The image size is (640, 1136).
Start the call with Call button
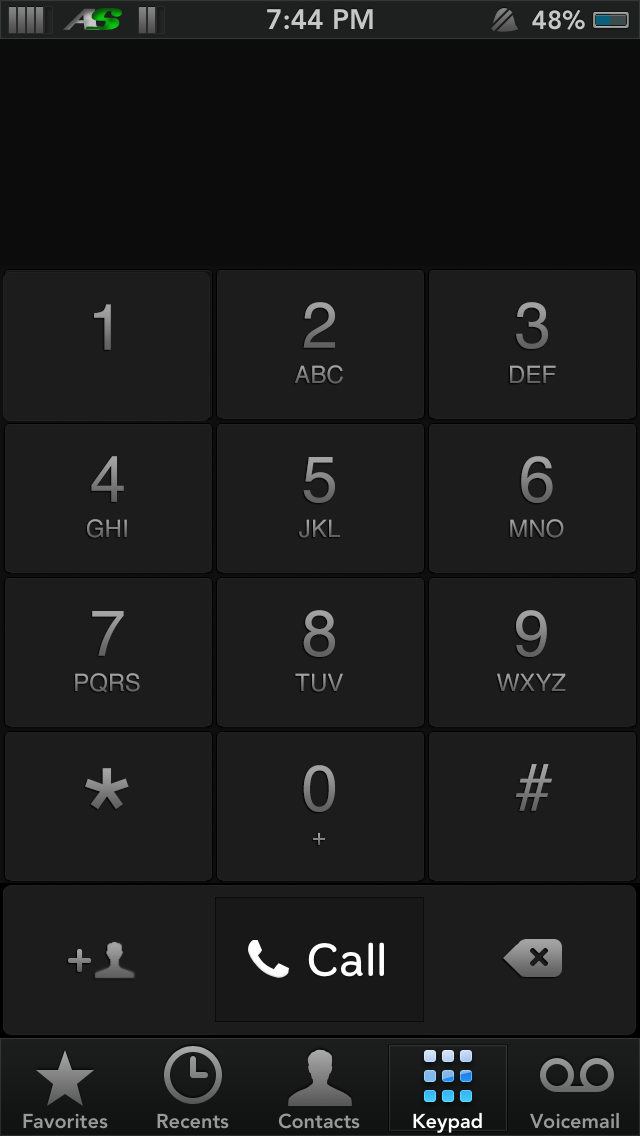click(x=320, y=959)
